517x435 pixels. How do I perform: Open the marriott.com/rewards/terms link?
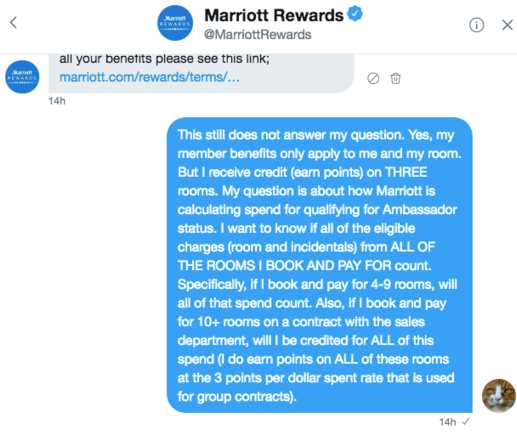[x=149, y=77]
